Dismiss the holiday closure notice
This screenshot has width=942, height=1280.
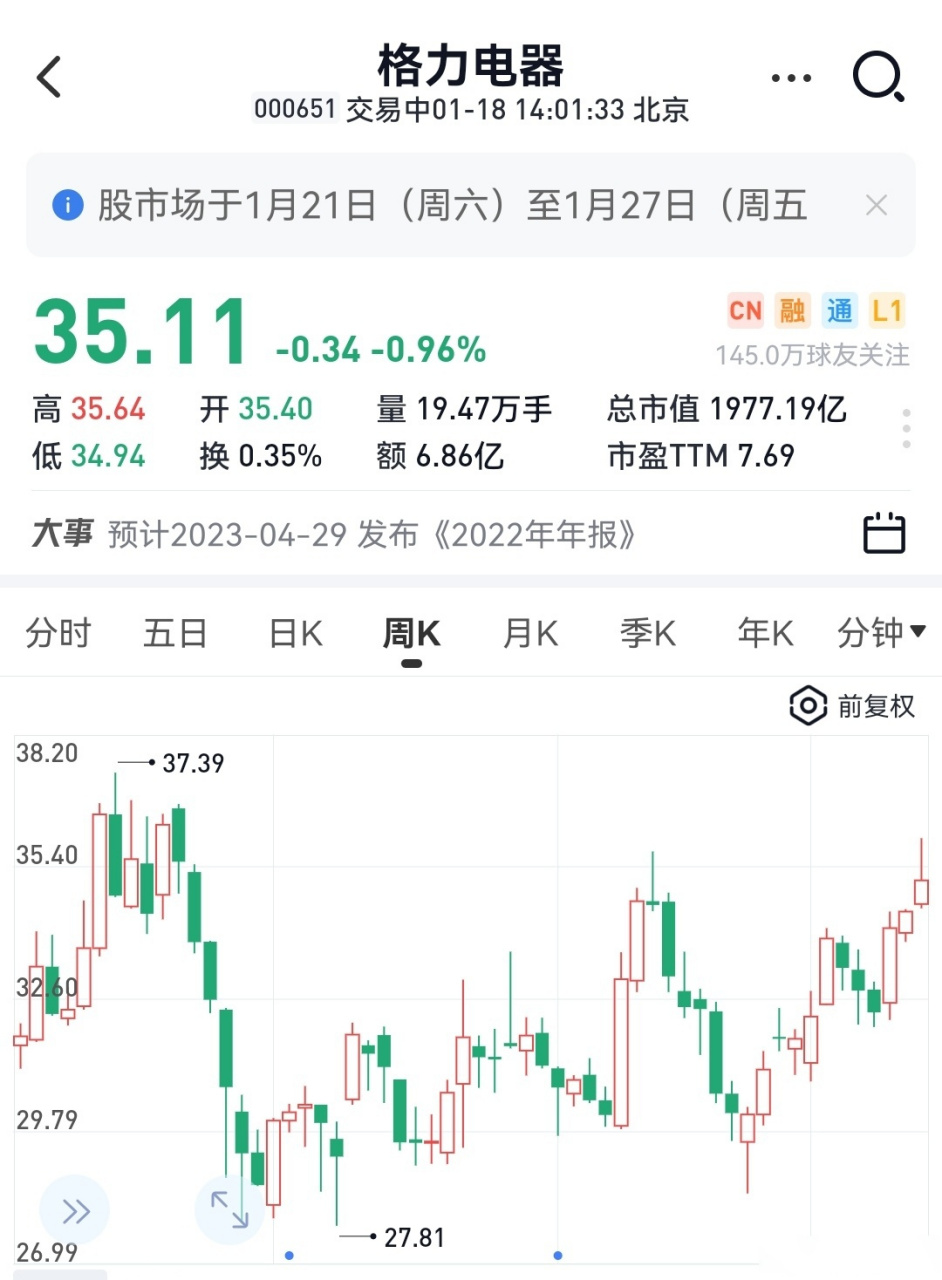876,204
